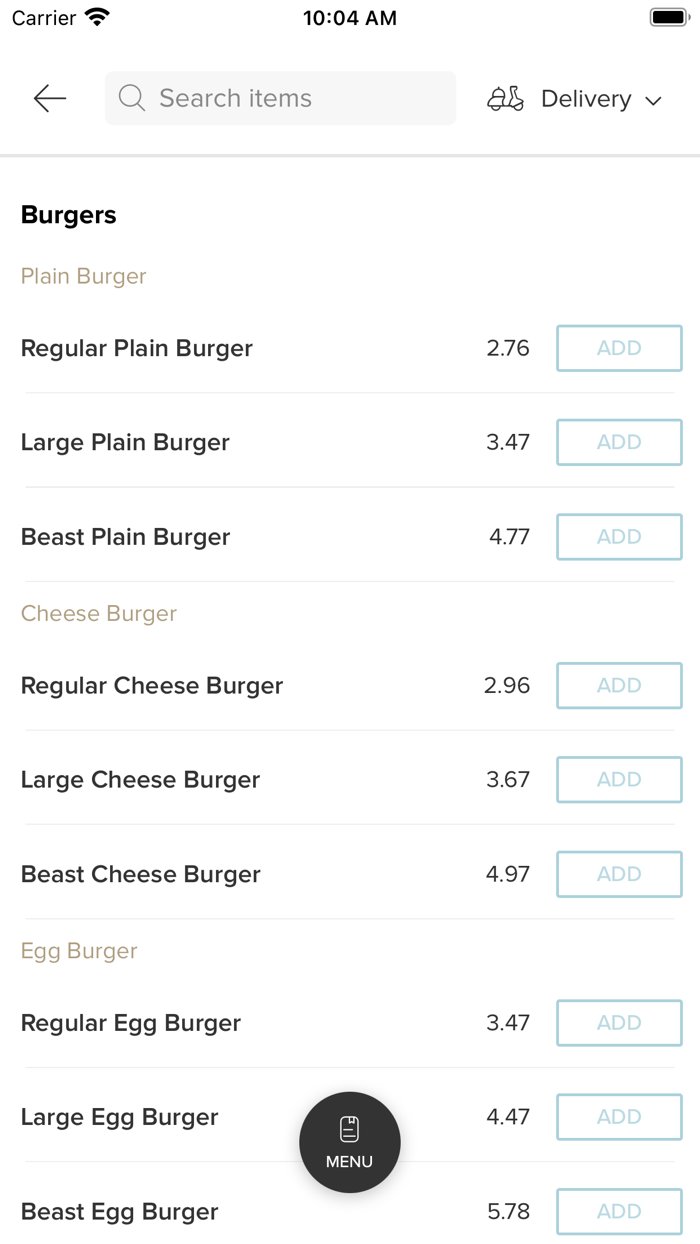Add Beast Cheese Burger to order
The height and width of the screenshot is (1244, 700).
click(619, 874)
